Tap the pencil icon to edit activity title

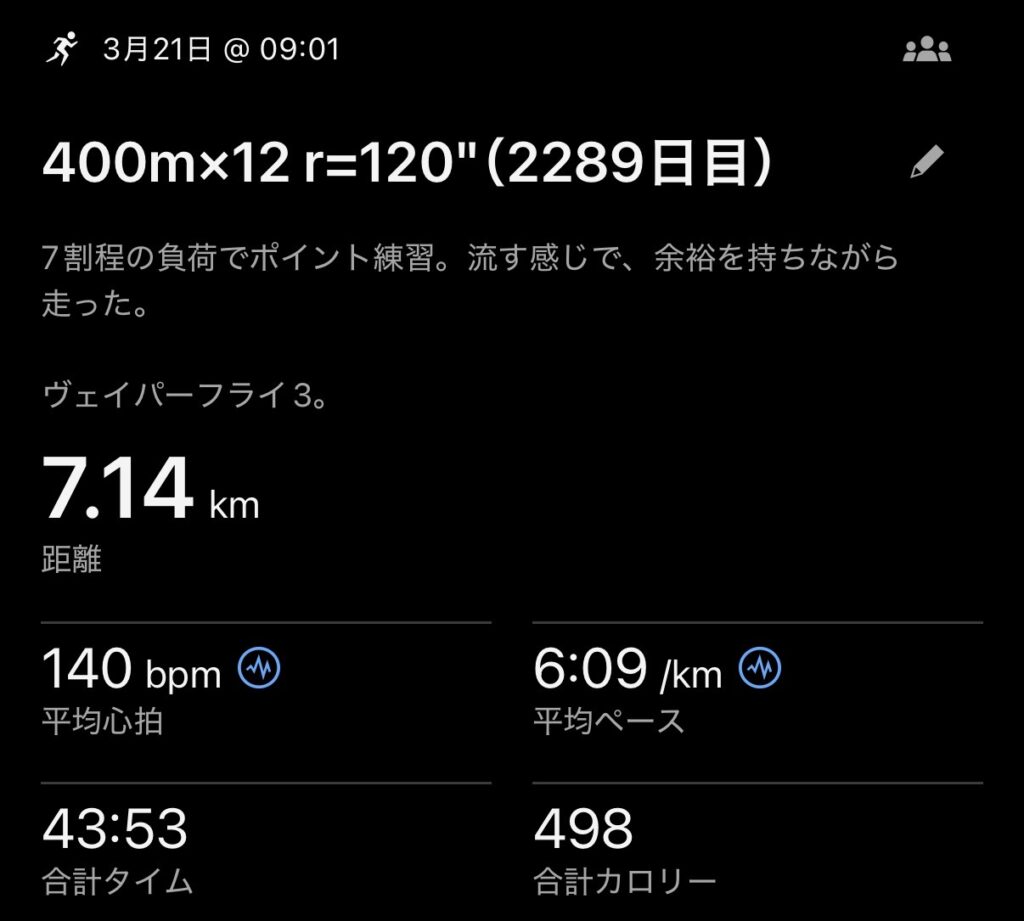pyautogui.click(x=927, y=162)
